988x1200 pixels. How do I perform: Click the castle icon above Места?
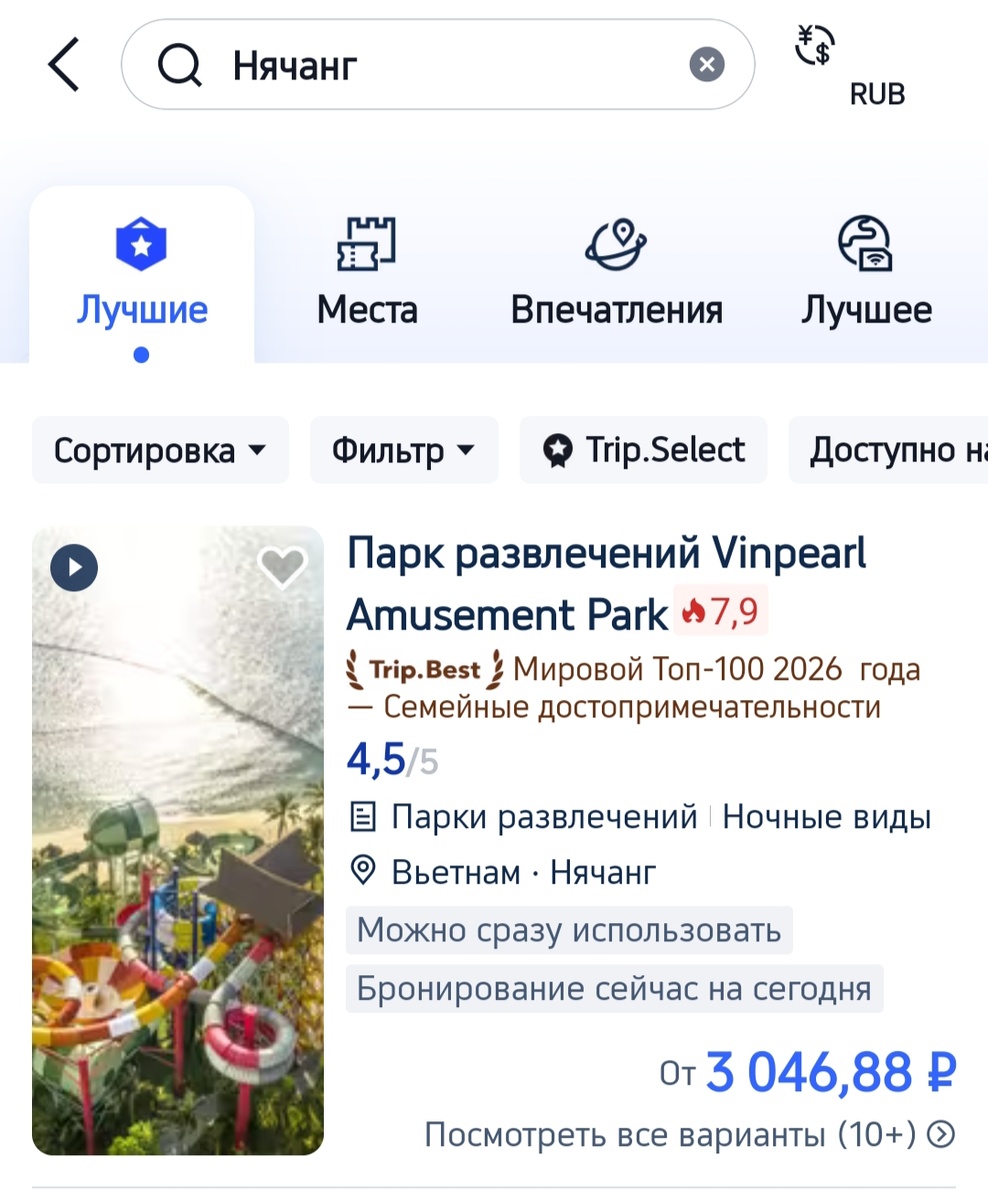pos(366,243)
